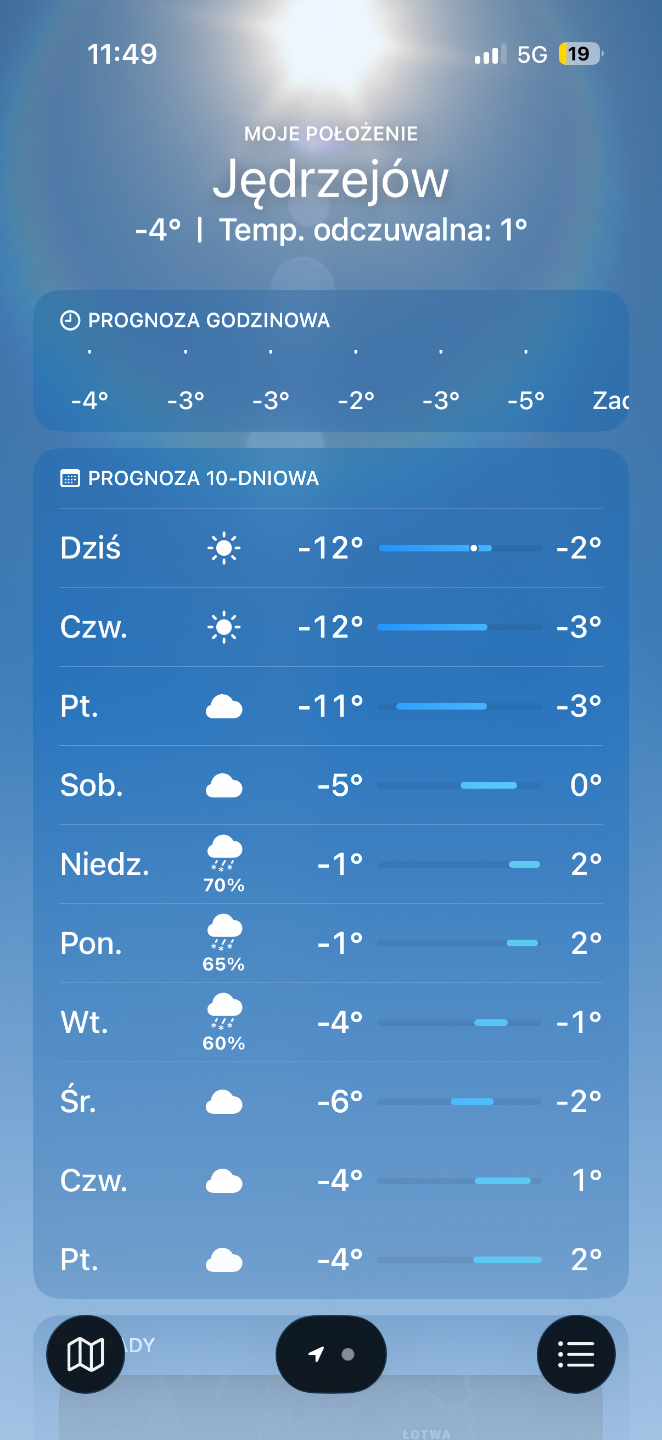
Task: View Saturday's forecast details (Sob.)
Action: [330, 785]
